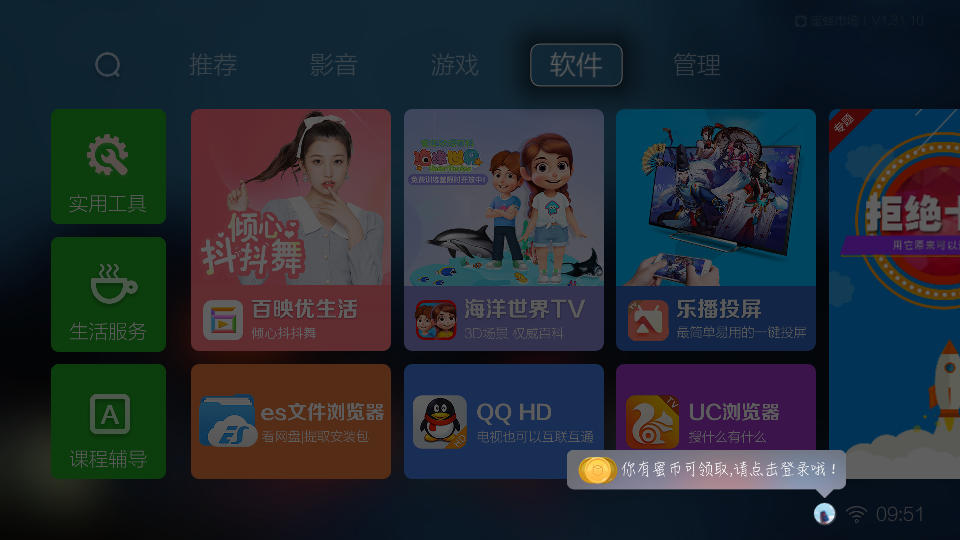960x540 pixels.
Task: Open the 百映优生活 app card
Action: click(x=290, y=229)
